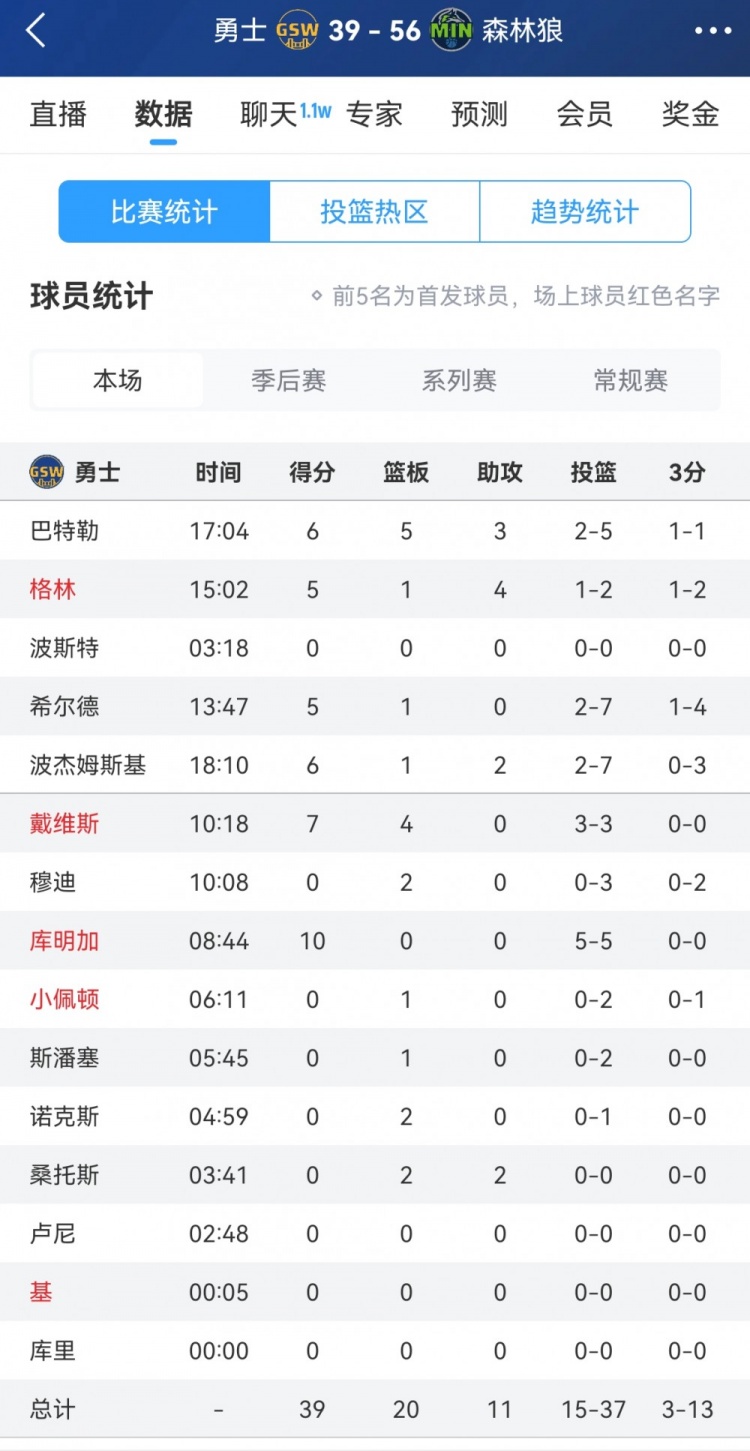Open player row 库里

coord(375,1351)
